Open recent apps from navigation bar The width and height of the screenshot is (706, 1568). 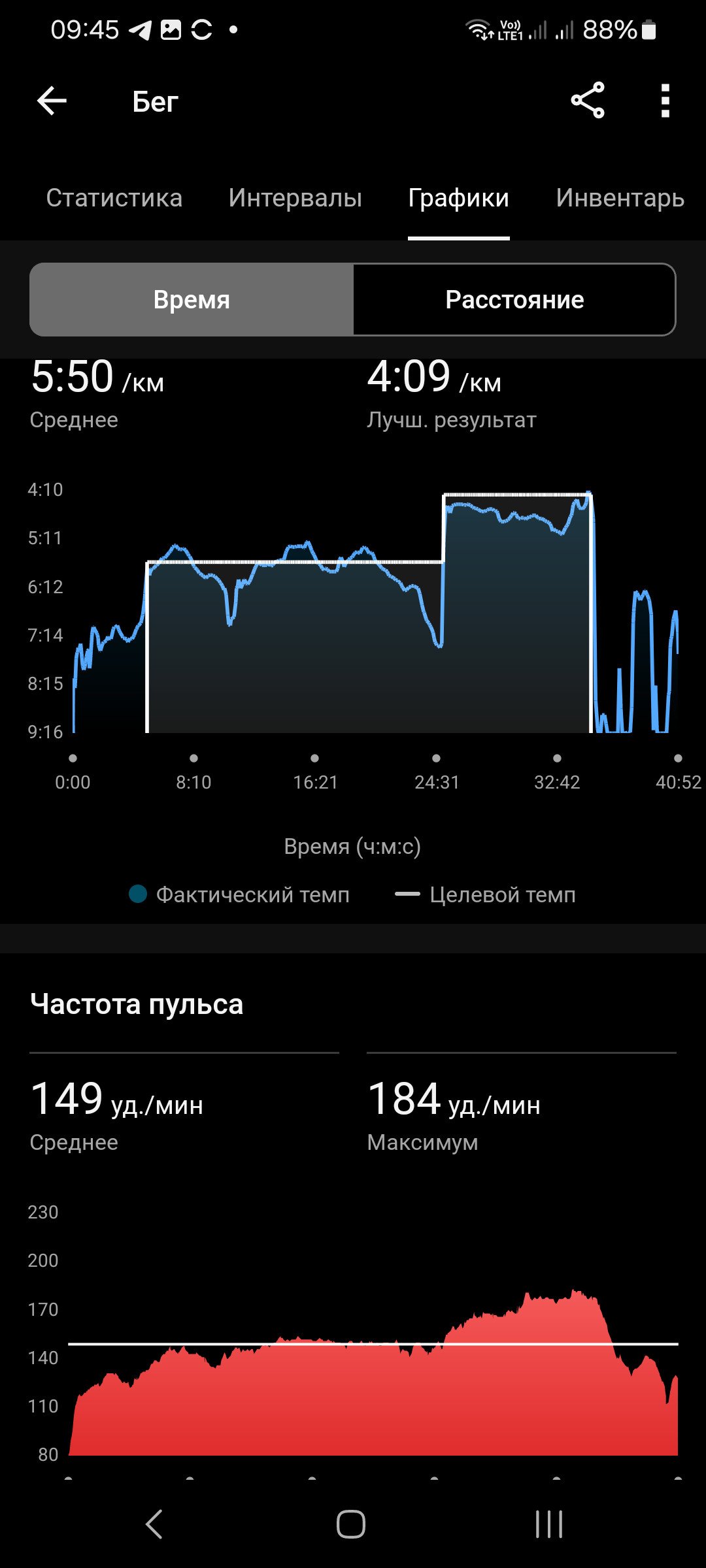[x=548, y=1524]
